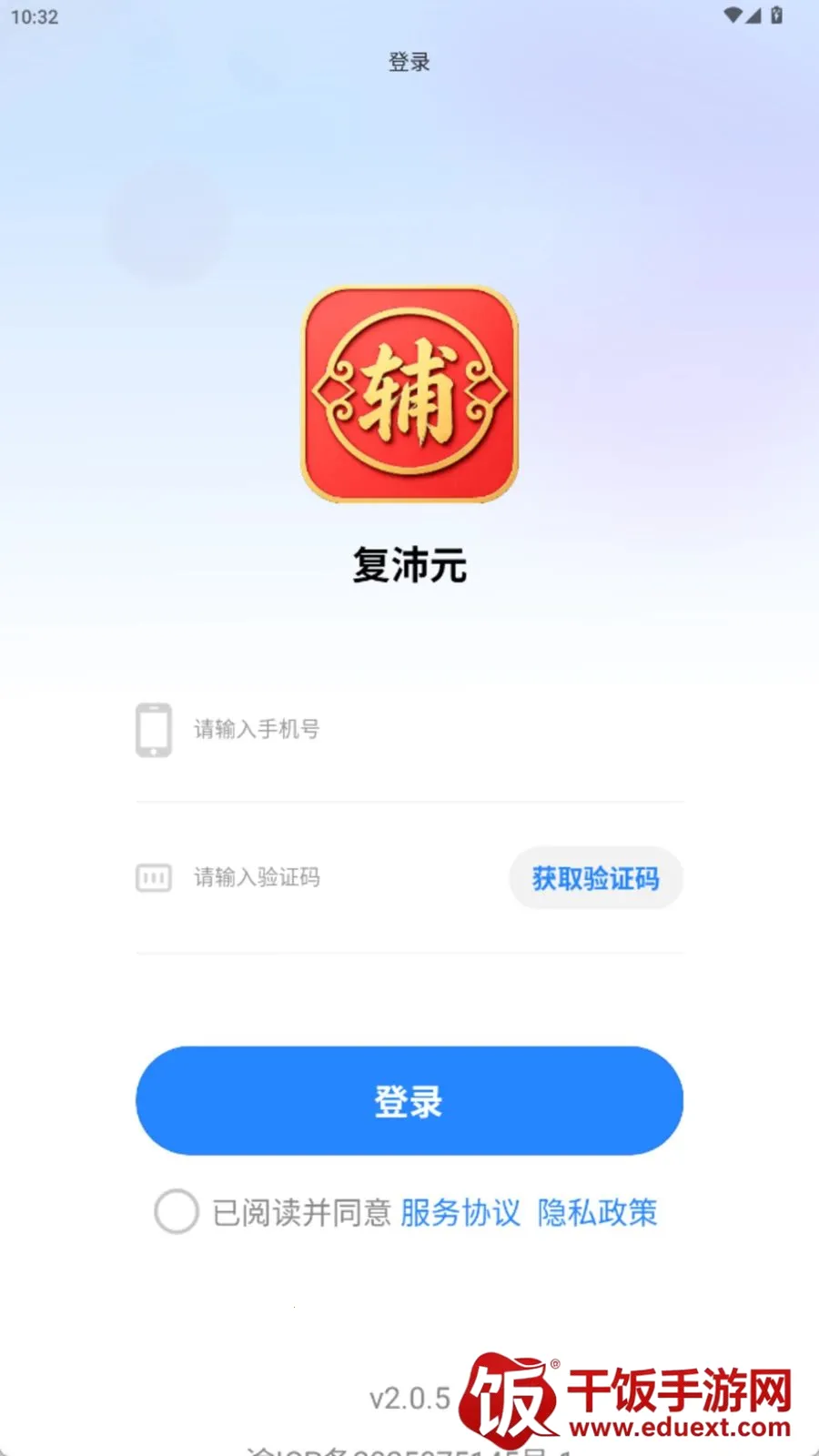Open the 隐私政策 link
The height and width of the screenshot is (1456, 819).
tap(597, 1212)
